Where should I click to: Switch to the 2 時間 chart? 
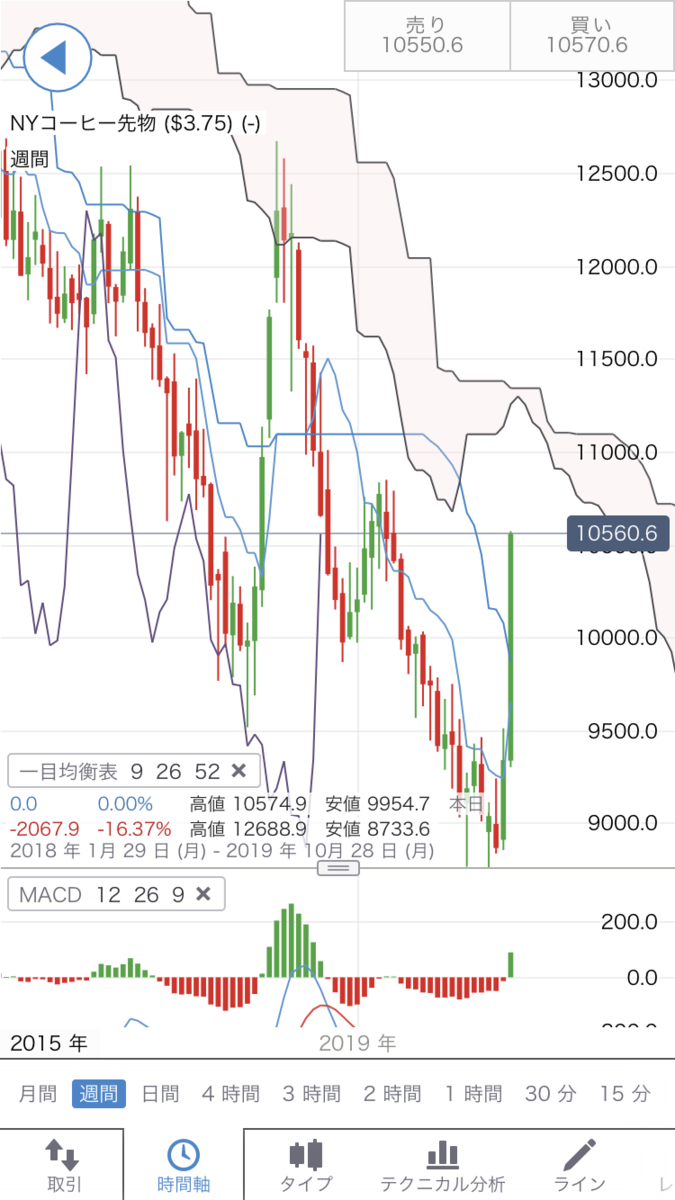point(392,1094)
